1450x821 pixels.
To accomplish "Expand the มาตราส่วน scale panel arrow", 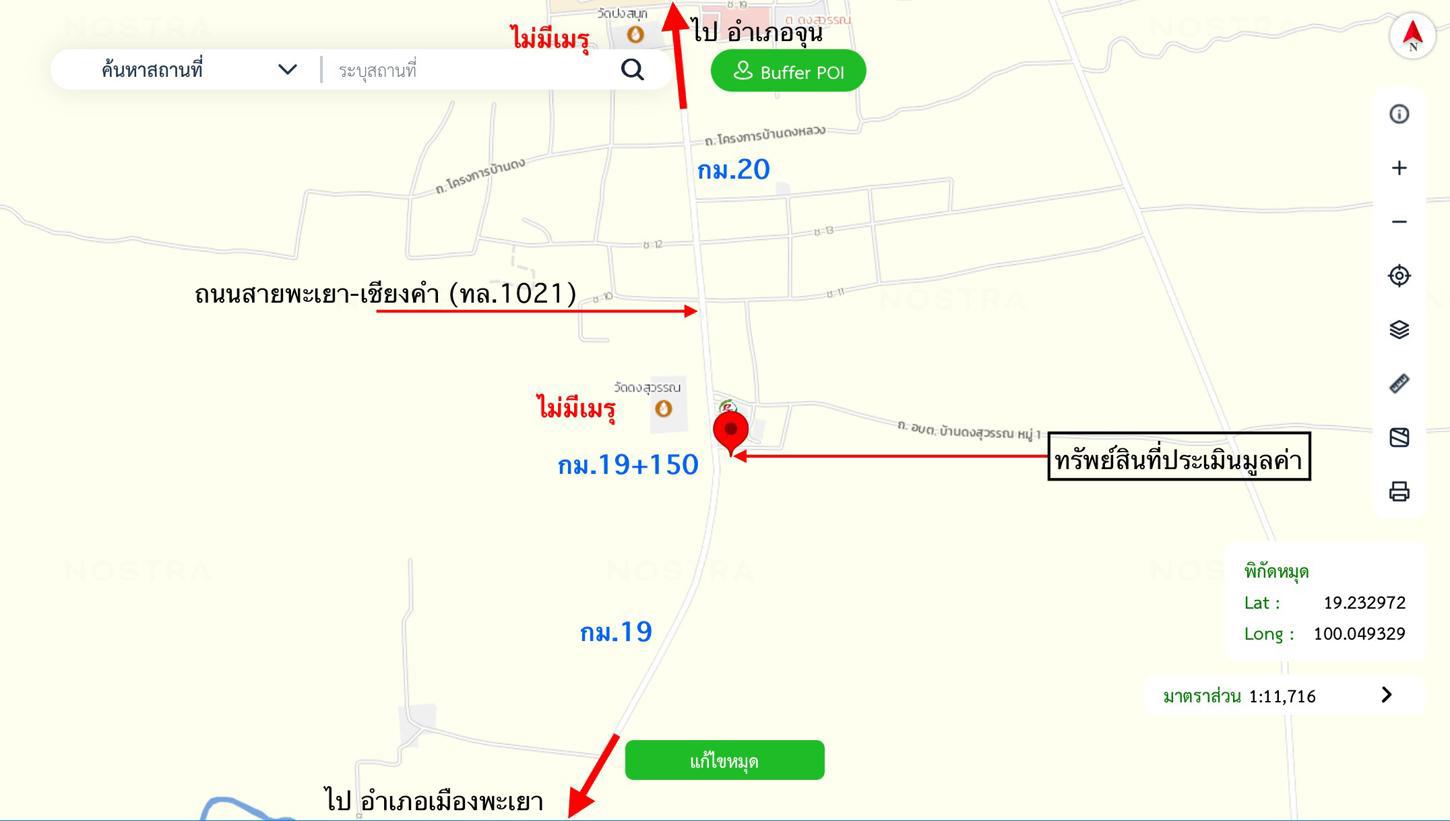I will pyautogui.click(x=1386, y=695).
